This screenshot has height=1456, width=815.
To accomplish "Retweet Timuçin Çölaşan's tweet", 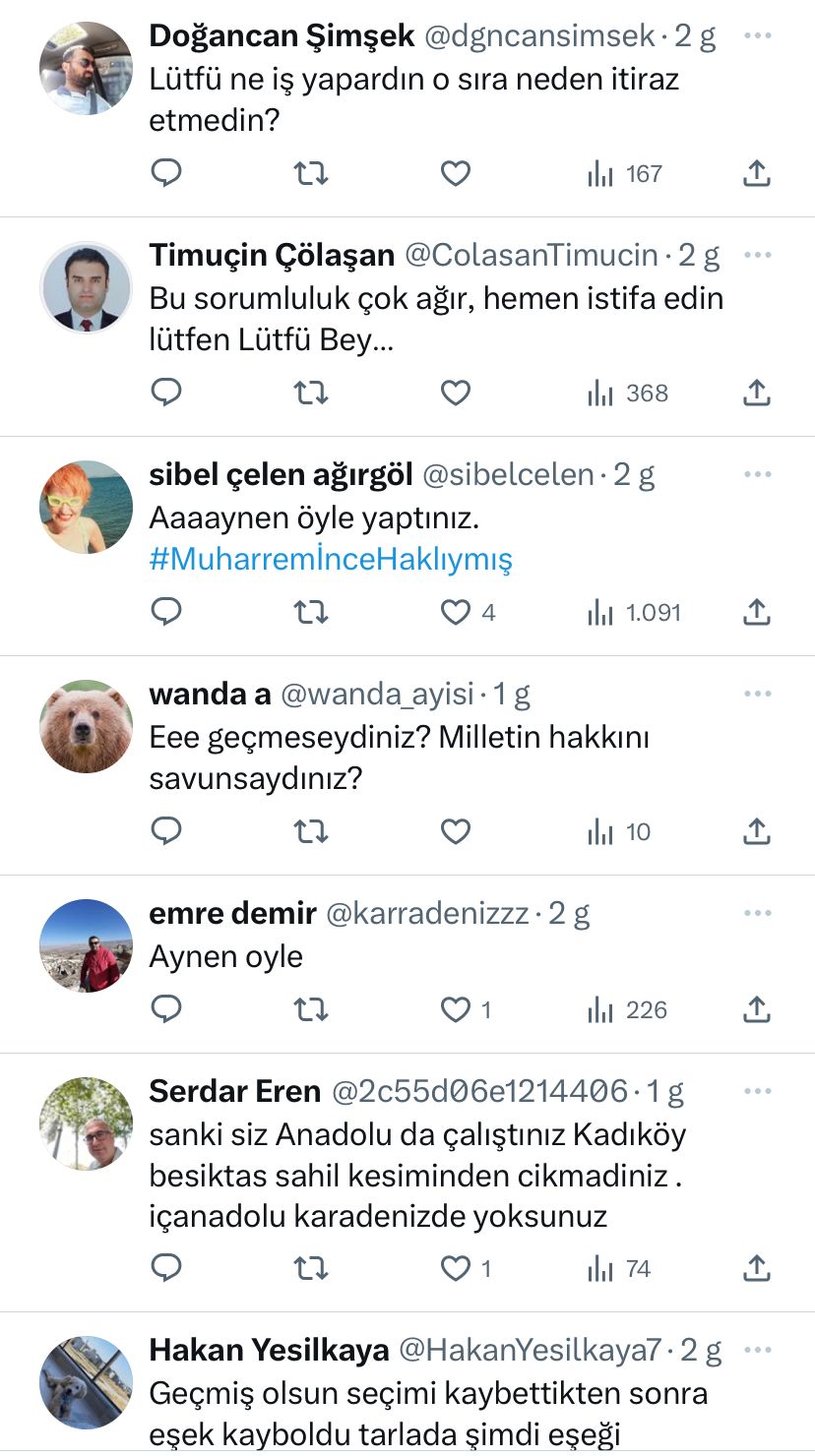I will pos(311,394).
